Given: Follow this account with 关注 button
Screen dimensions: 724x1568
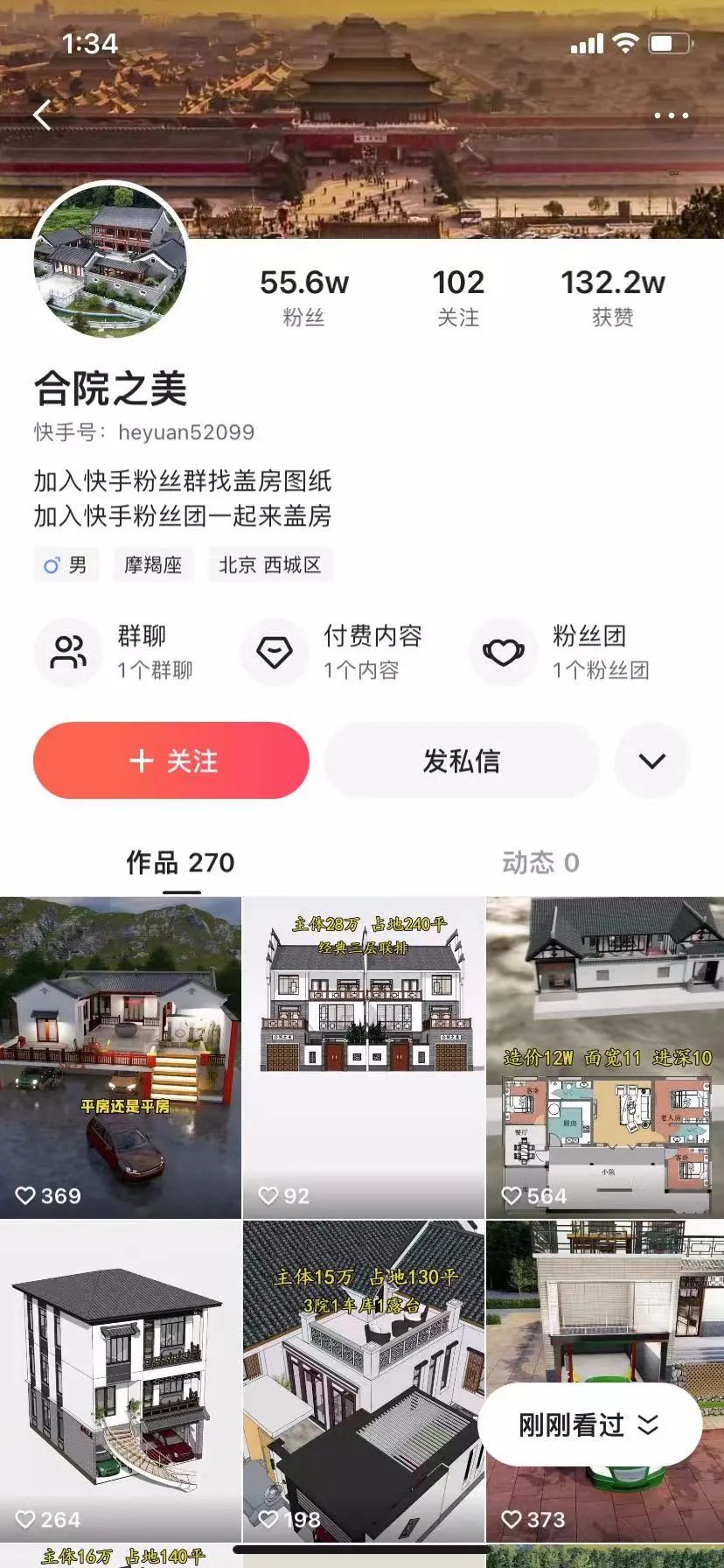Looking at the screenshot, I should [x=171, y=760].
